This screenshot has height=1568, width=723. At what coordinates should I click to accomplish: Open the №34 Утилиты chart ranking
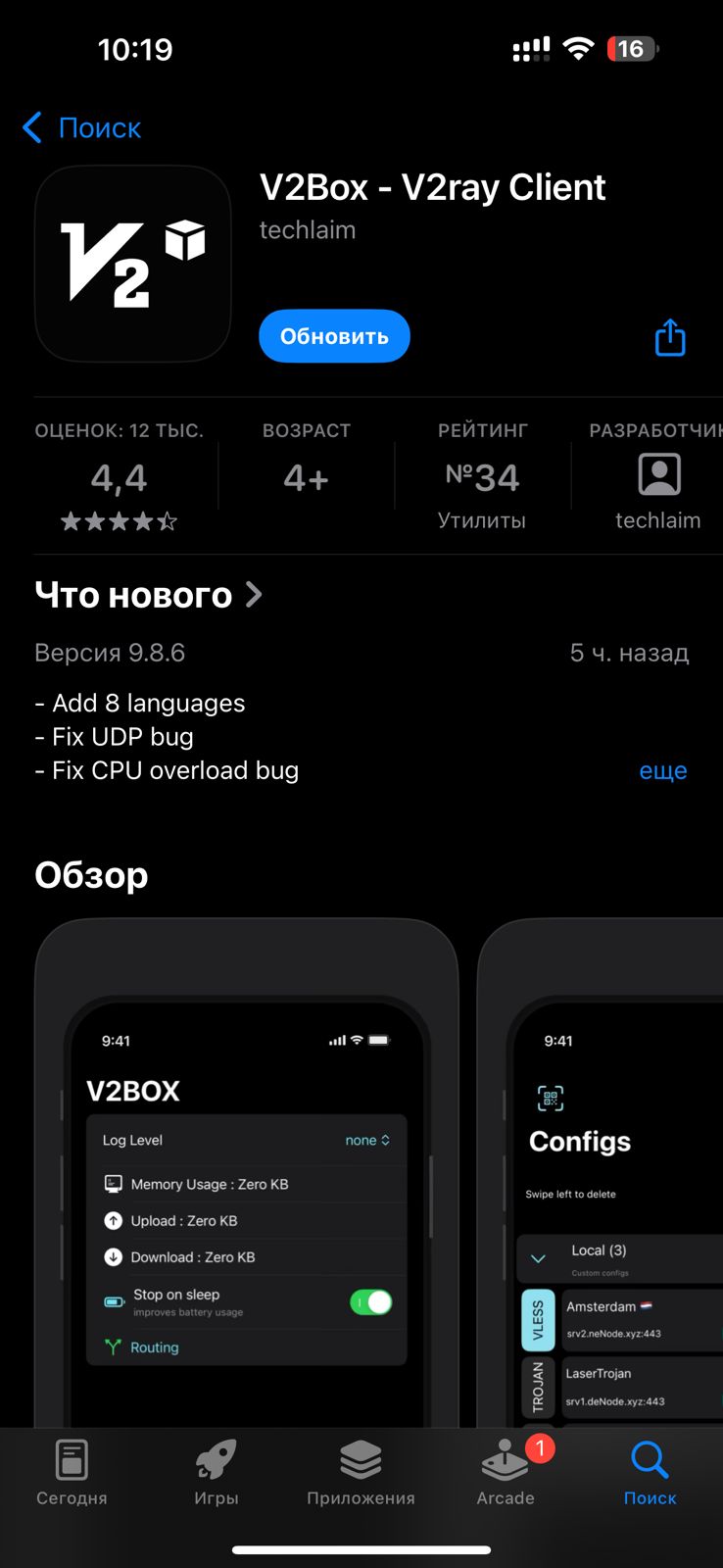pyautogui.click(x=482, y=479)
